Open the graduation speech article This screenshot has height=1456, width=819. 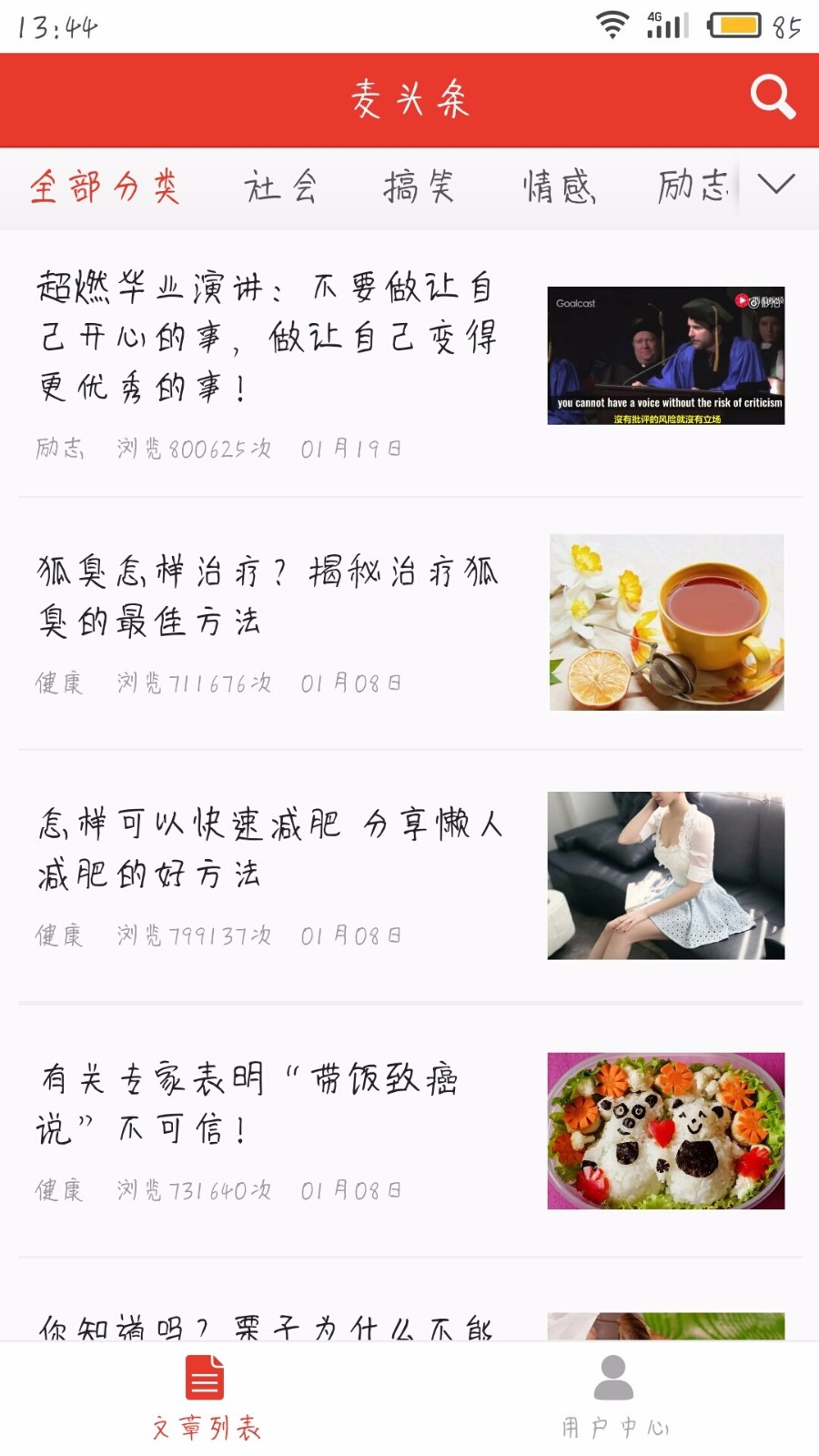tap(273, 337)
